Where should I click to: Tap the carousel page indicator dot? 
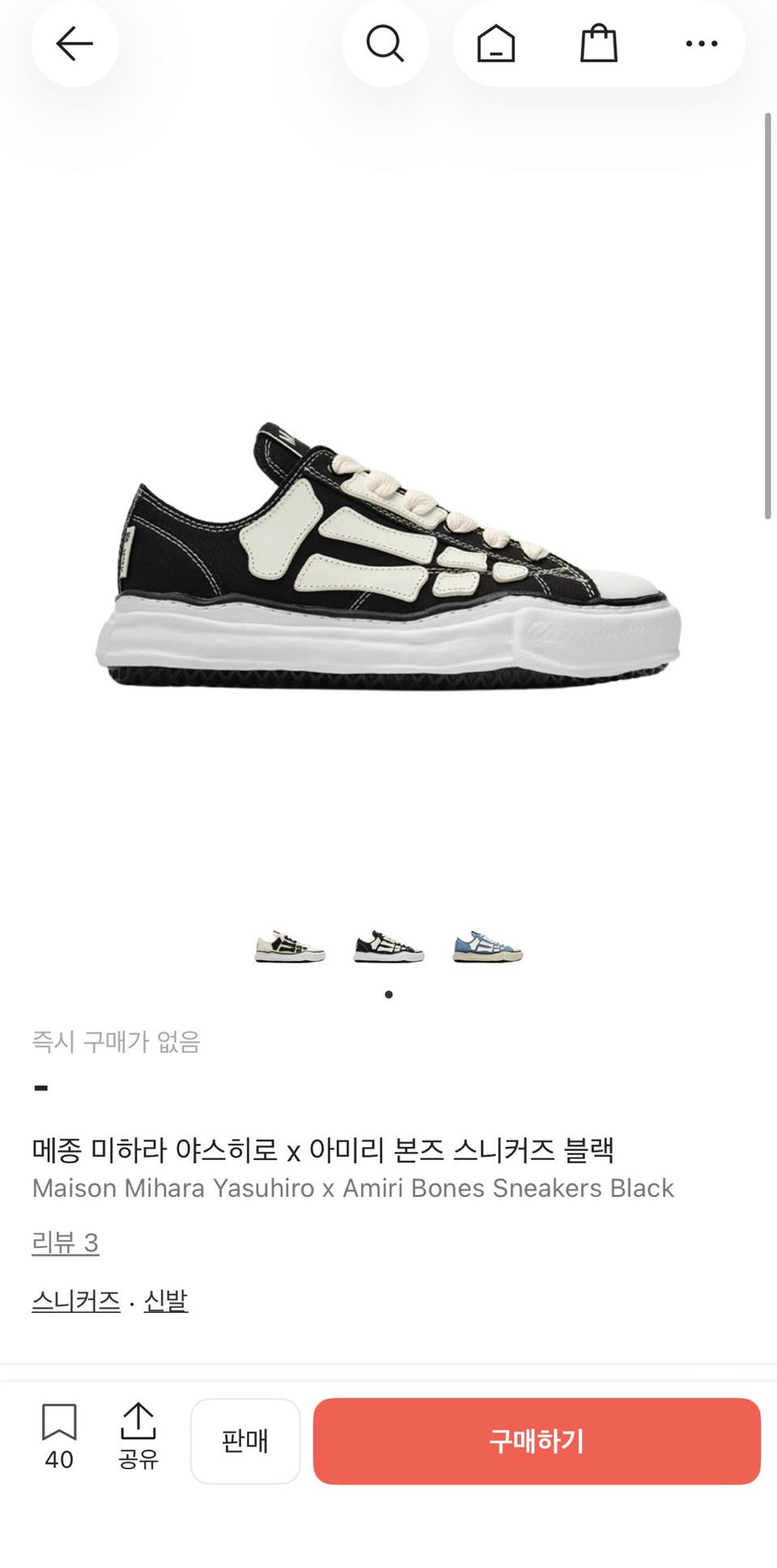tap(388, 994)
